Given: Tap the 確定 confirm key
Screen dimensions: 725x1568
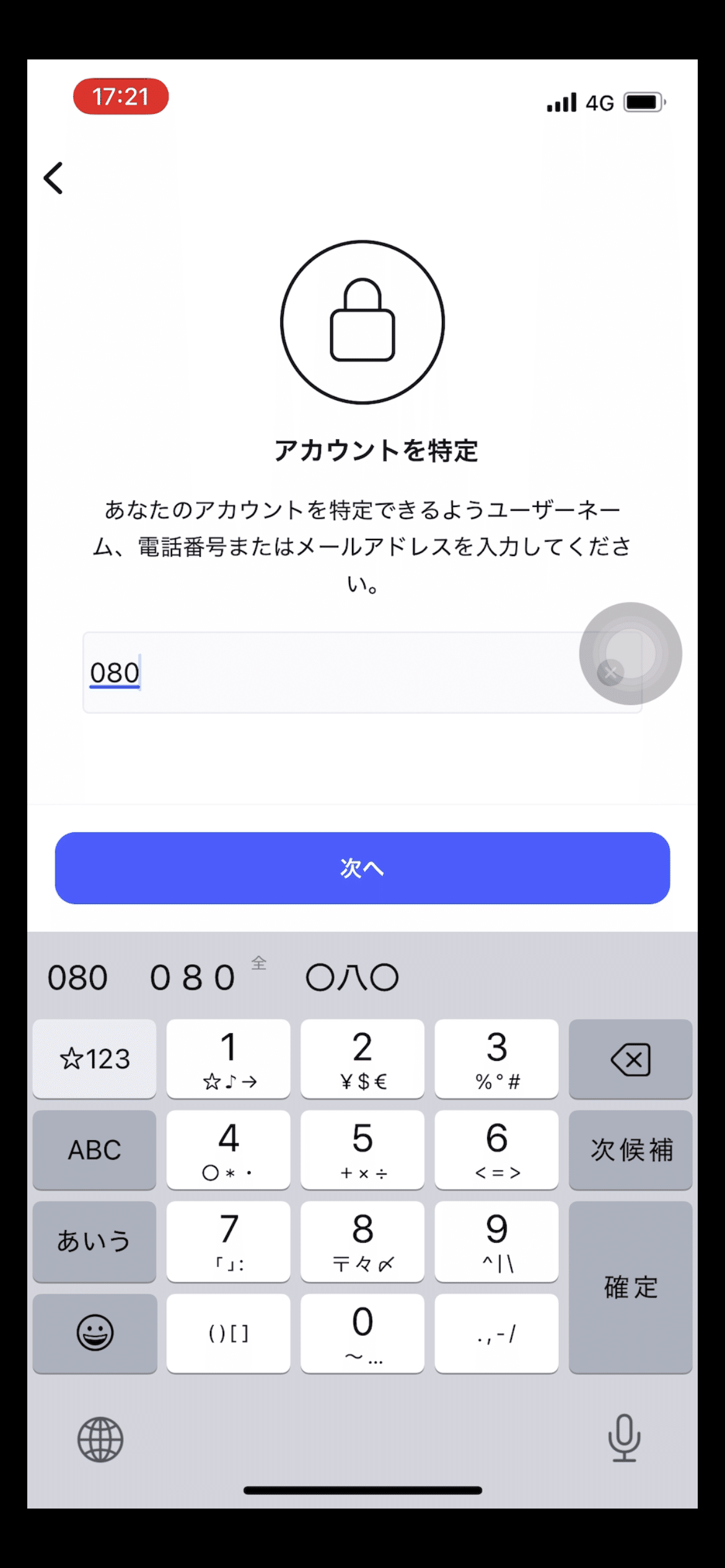Looking at the screenshot, I should (x=630, y=1287).
